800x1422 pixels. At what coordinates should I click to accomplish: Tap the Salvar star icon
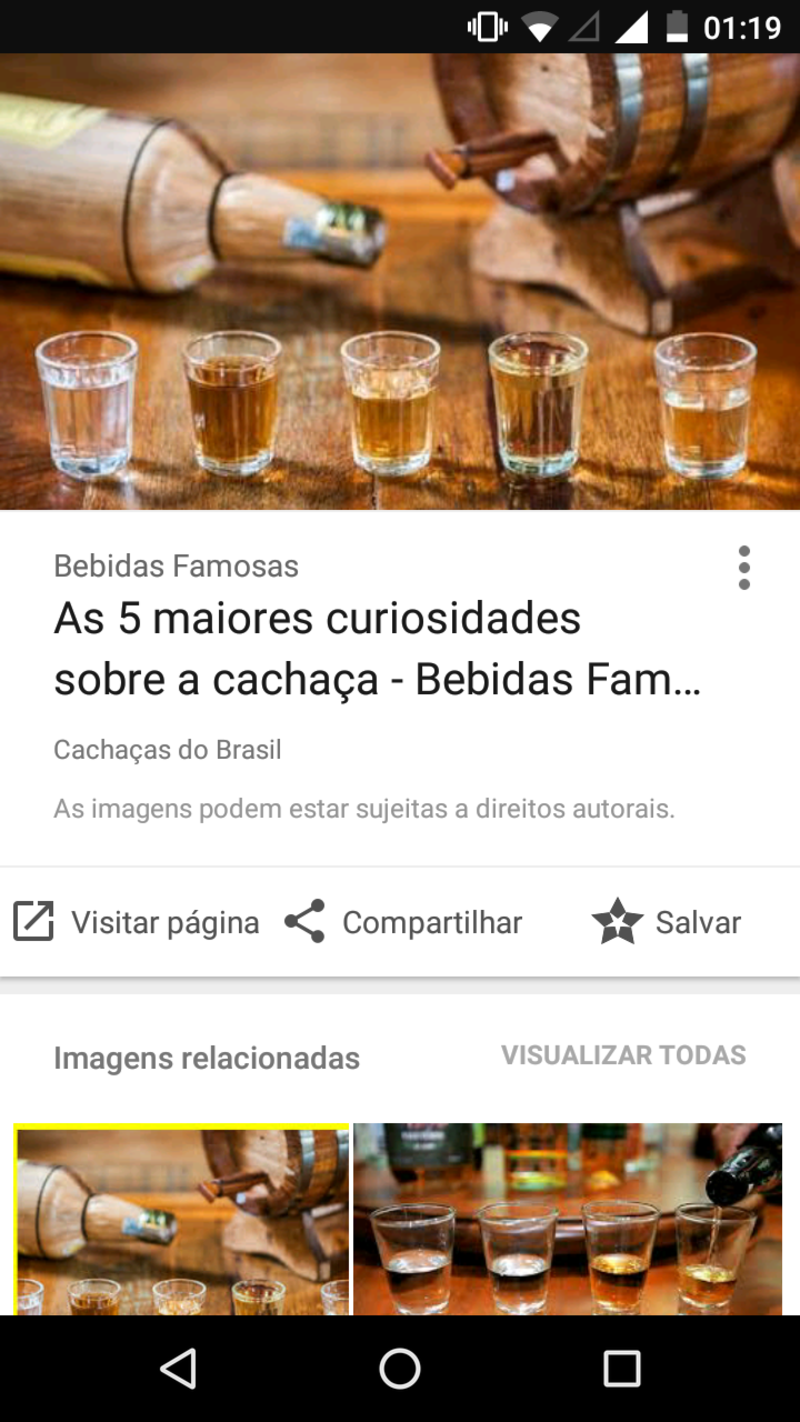[617, 922]
